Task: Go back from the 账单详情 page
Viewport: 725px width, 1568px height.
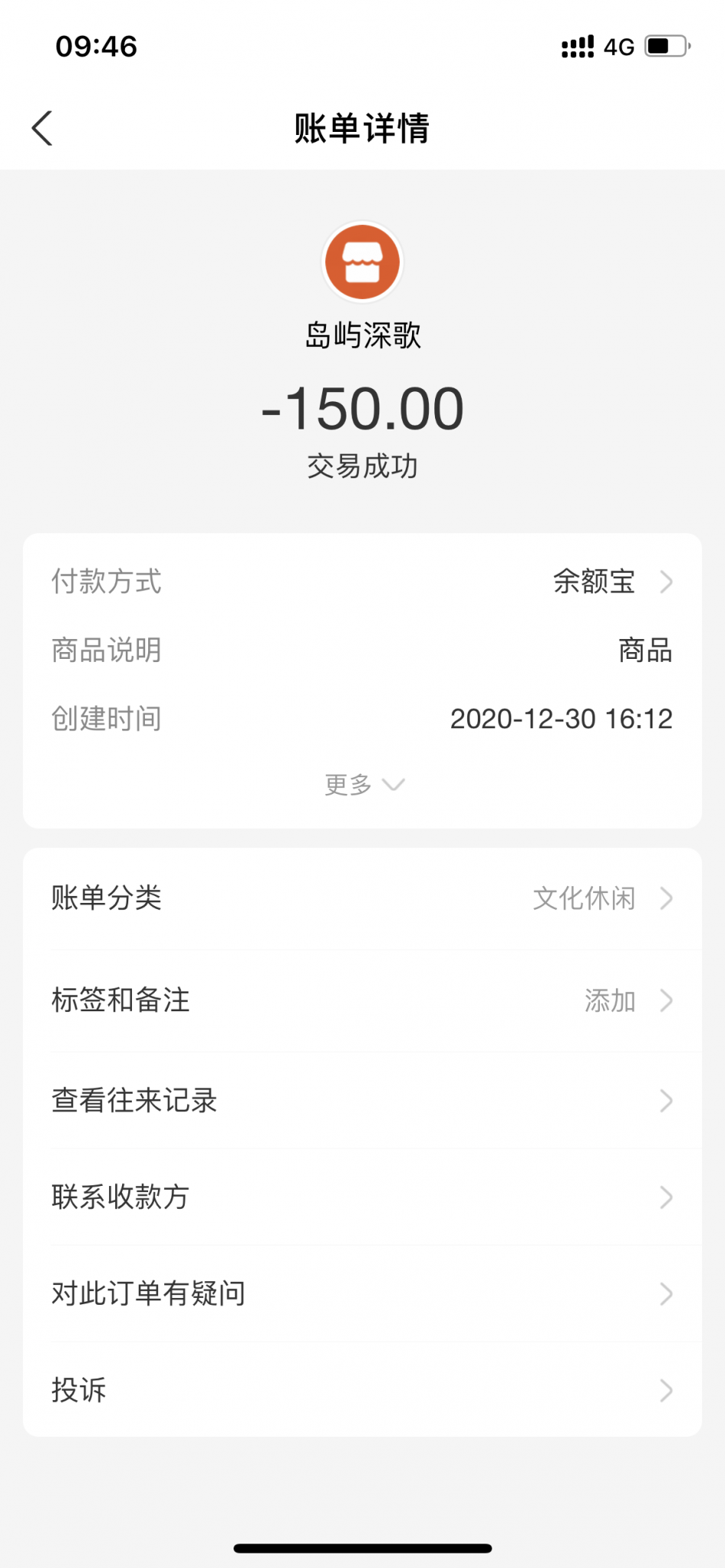Action: click(43, 128)
